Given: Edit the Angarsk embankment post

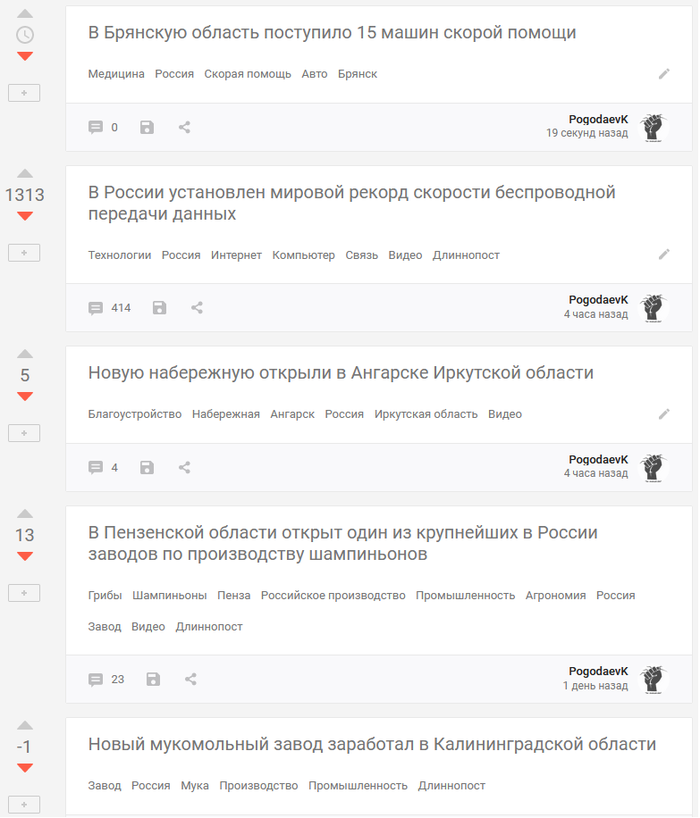Looking at the screenshot, I should point(664,414).
